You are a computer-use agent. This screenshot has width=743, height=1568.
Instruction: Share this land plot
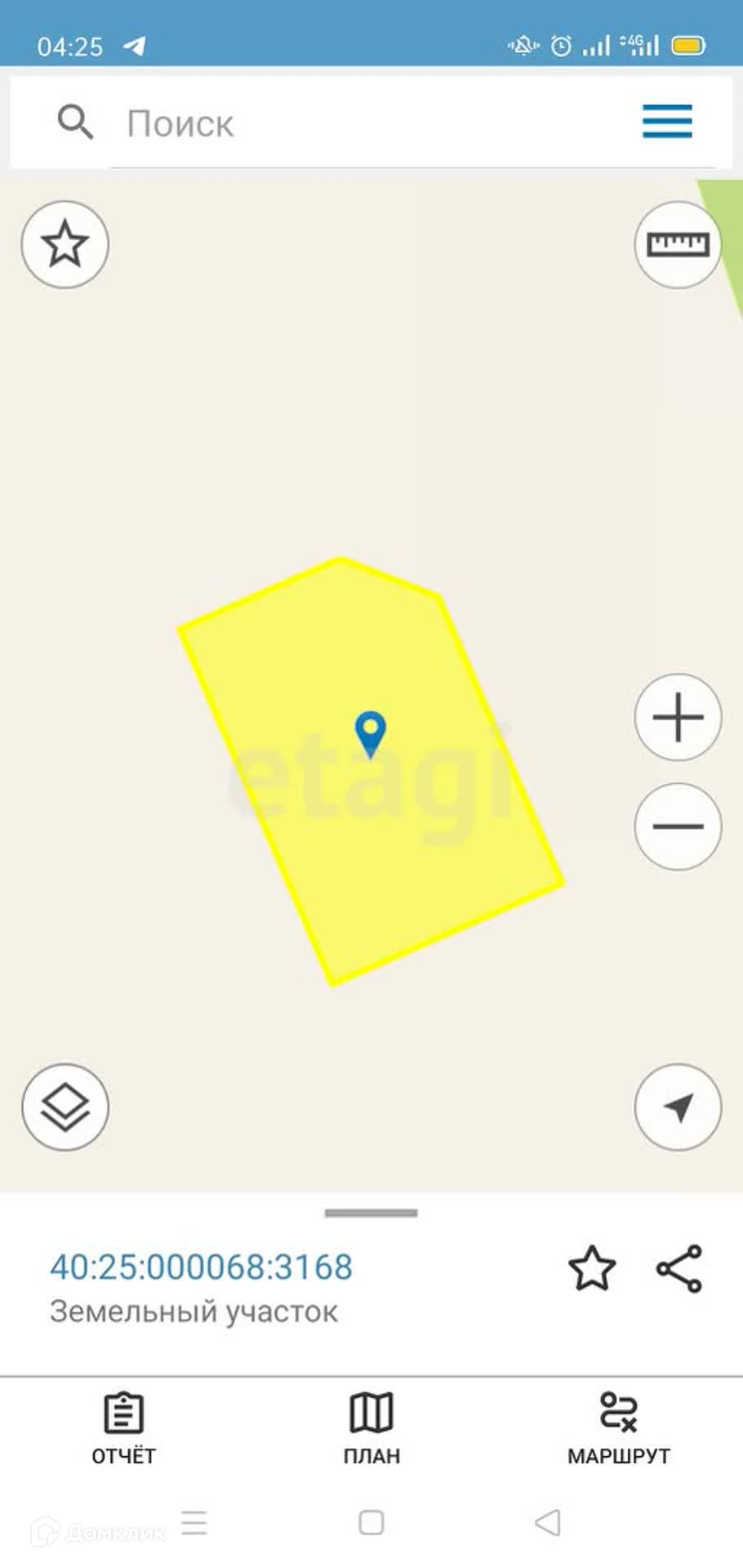(679, 1268)
